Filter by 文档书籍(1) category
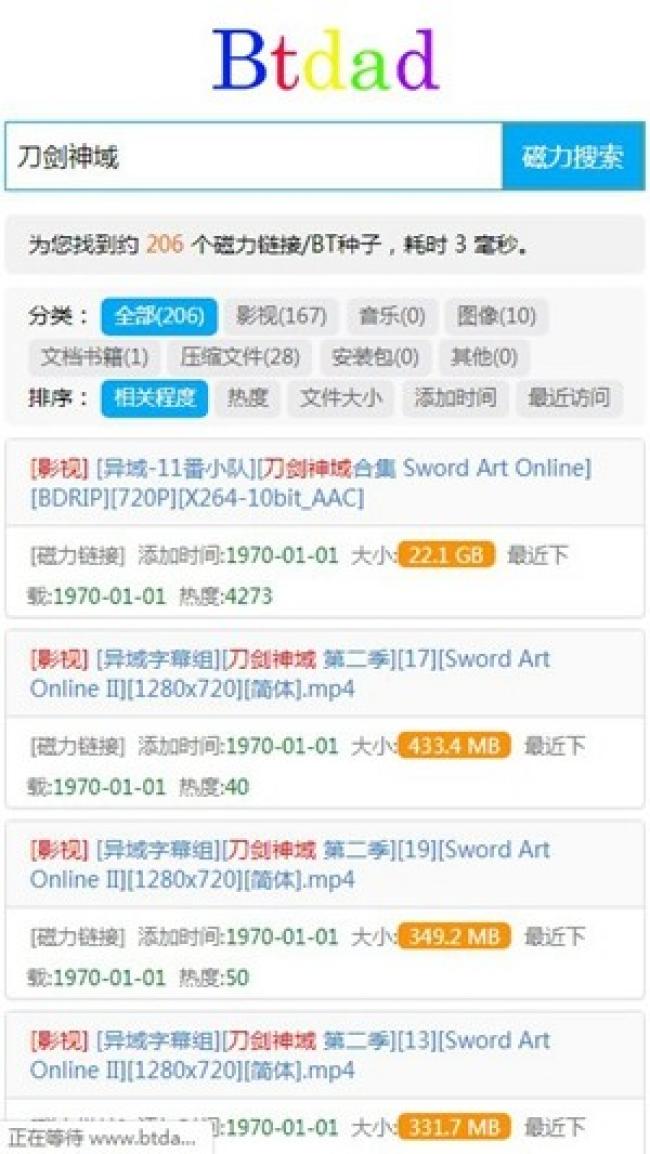 [94, 357]
